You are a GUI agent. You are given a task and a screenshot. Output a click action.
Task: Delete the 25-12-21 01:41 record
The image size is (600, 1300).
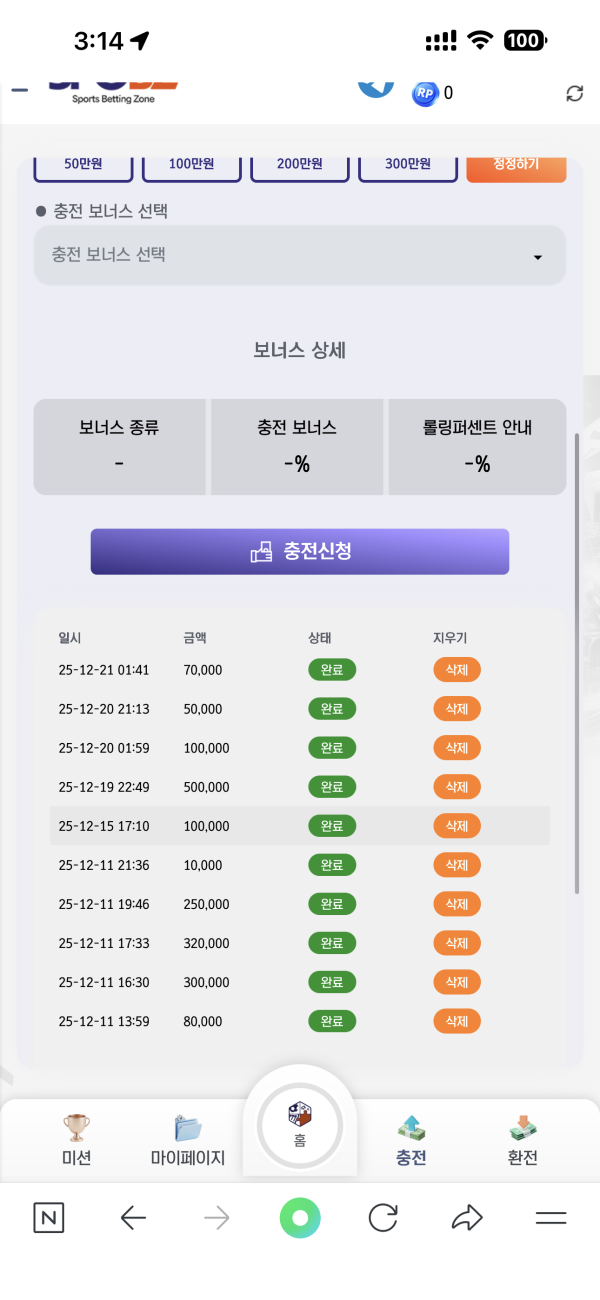(456, 670)
